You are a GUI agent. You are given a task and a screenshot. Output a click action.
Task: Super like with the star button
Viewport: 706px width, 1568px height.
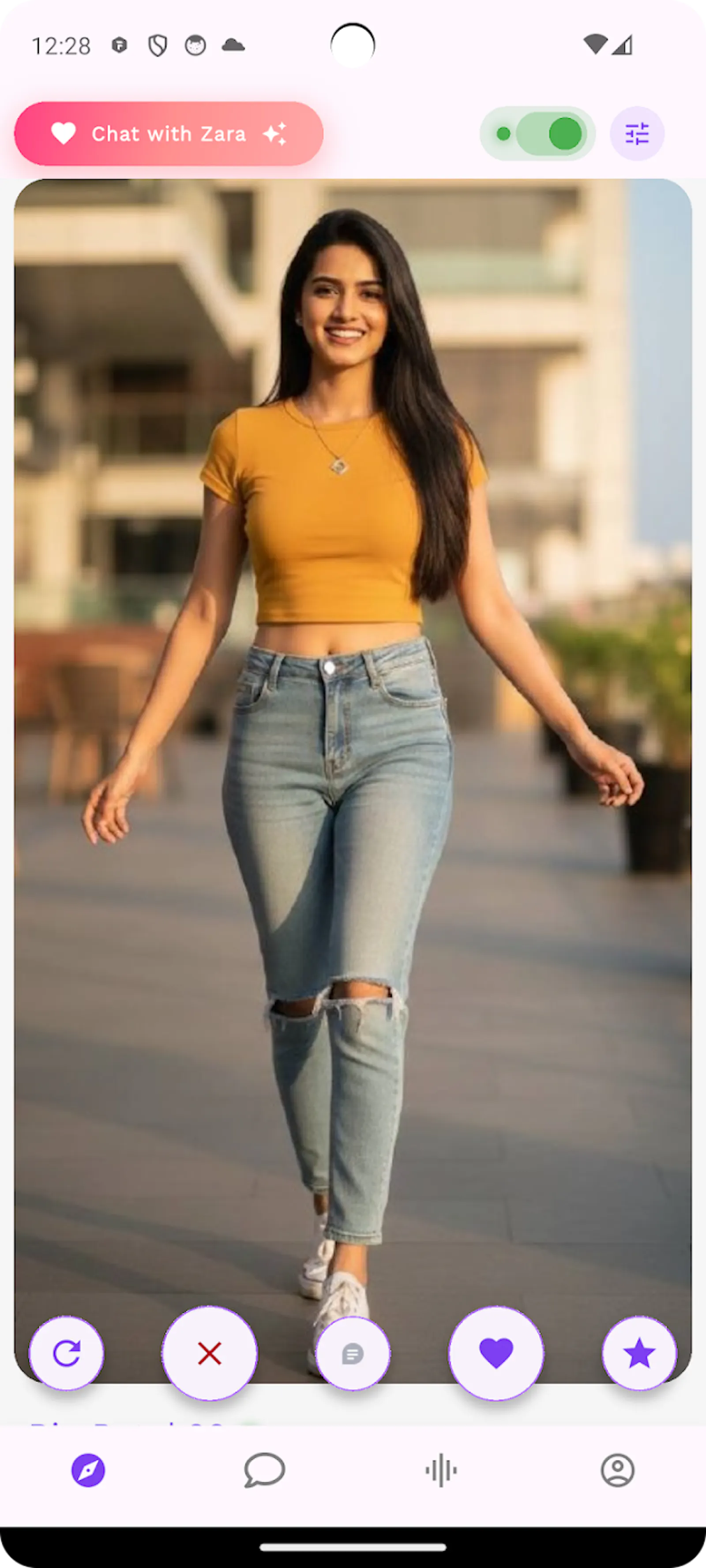639,1354
